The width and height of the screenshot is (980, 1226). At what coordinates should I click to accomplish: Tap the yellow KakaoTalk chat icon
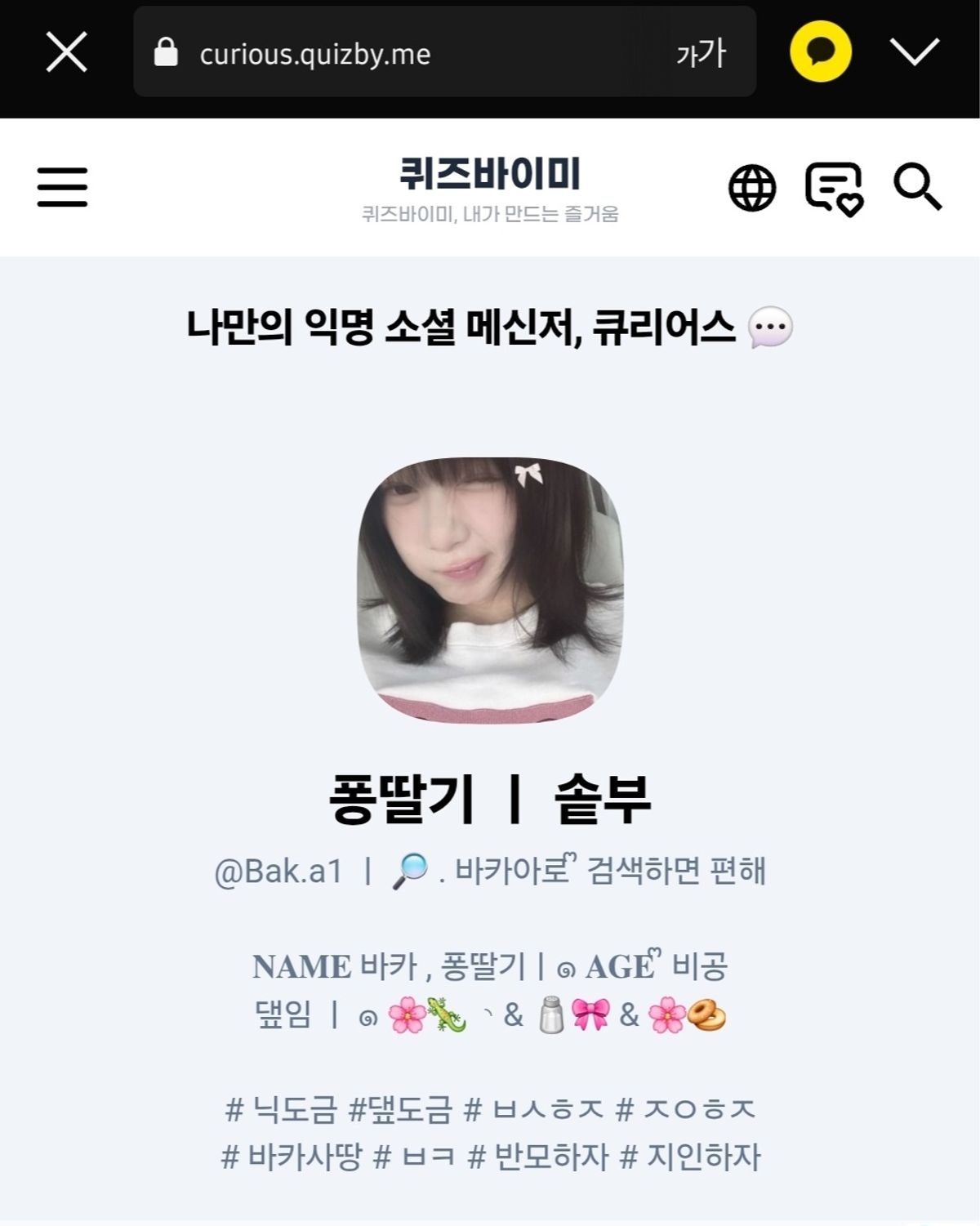(820, 52)
